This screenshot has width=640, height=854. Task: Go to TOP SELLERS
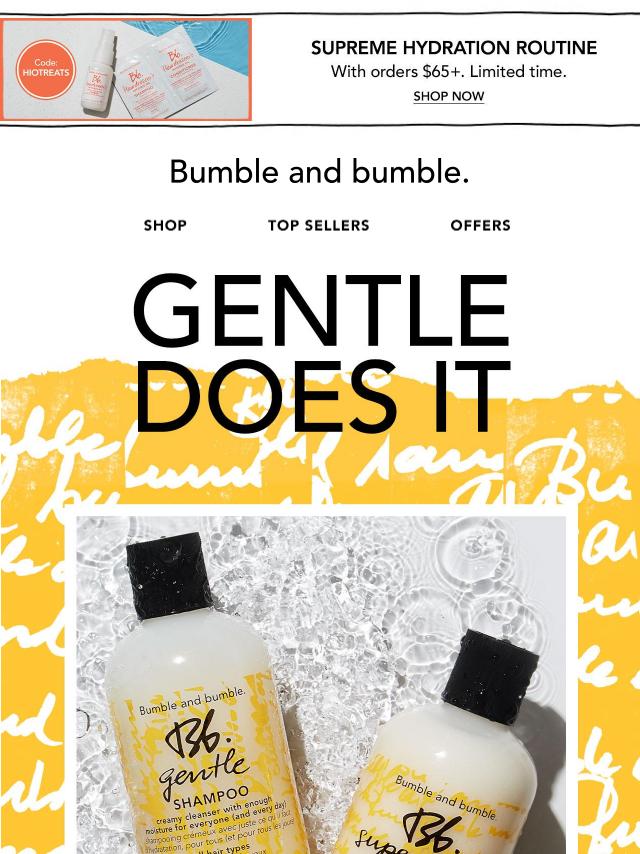pyautogui.click(x=318, y=226)
